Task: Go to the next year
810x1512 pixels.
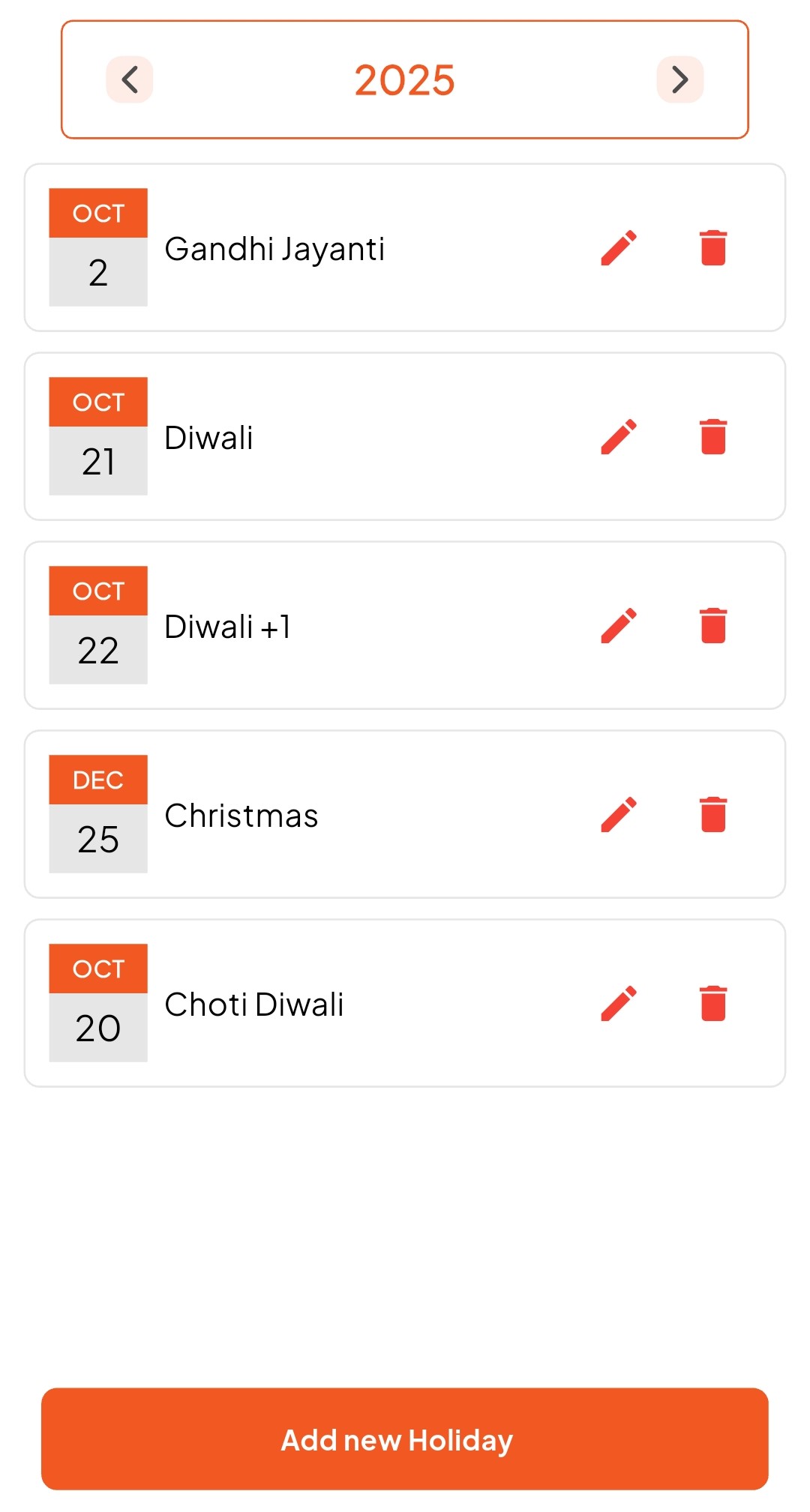Action: [x=679, y=79]
